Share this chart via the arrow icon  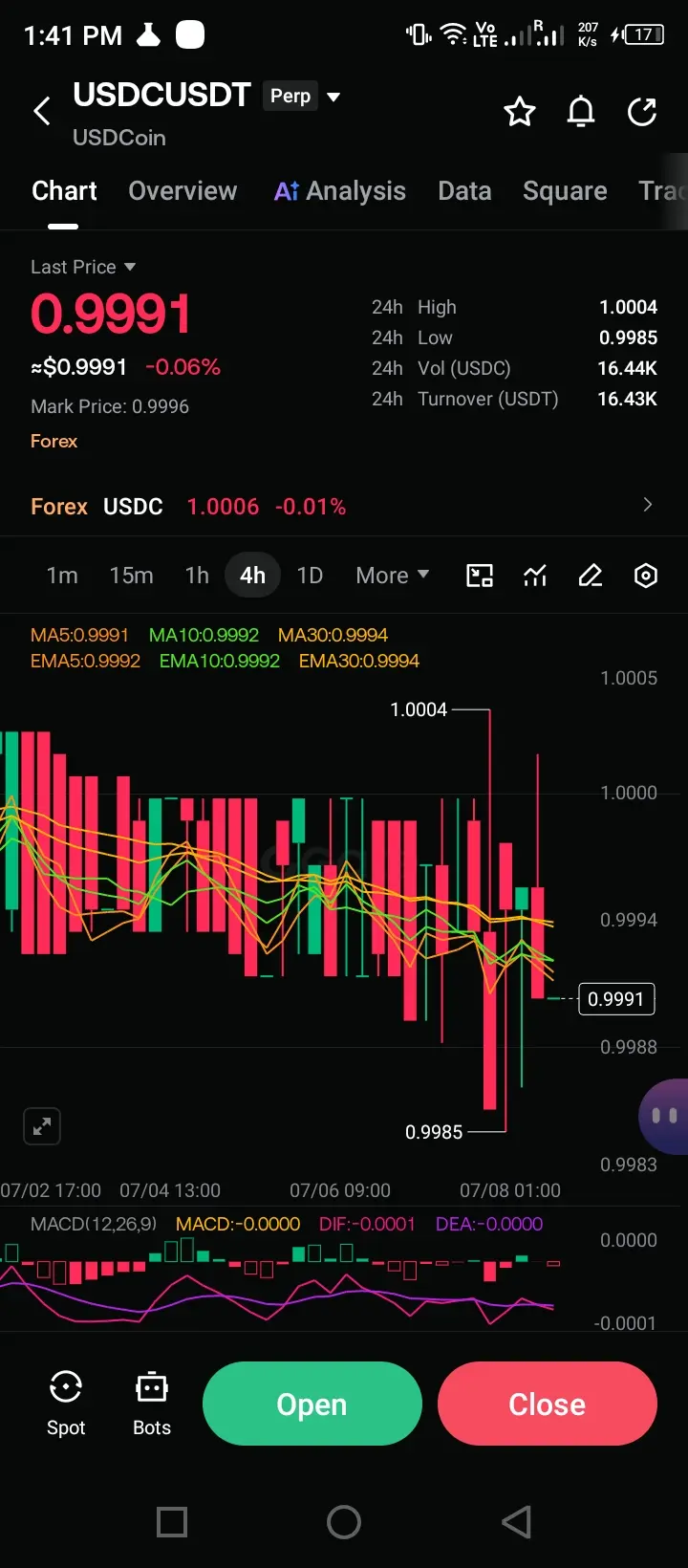642,112
